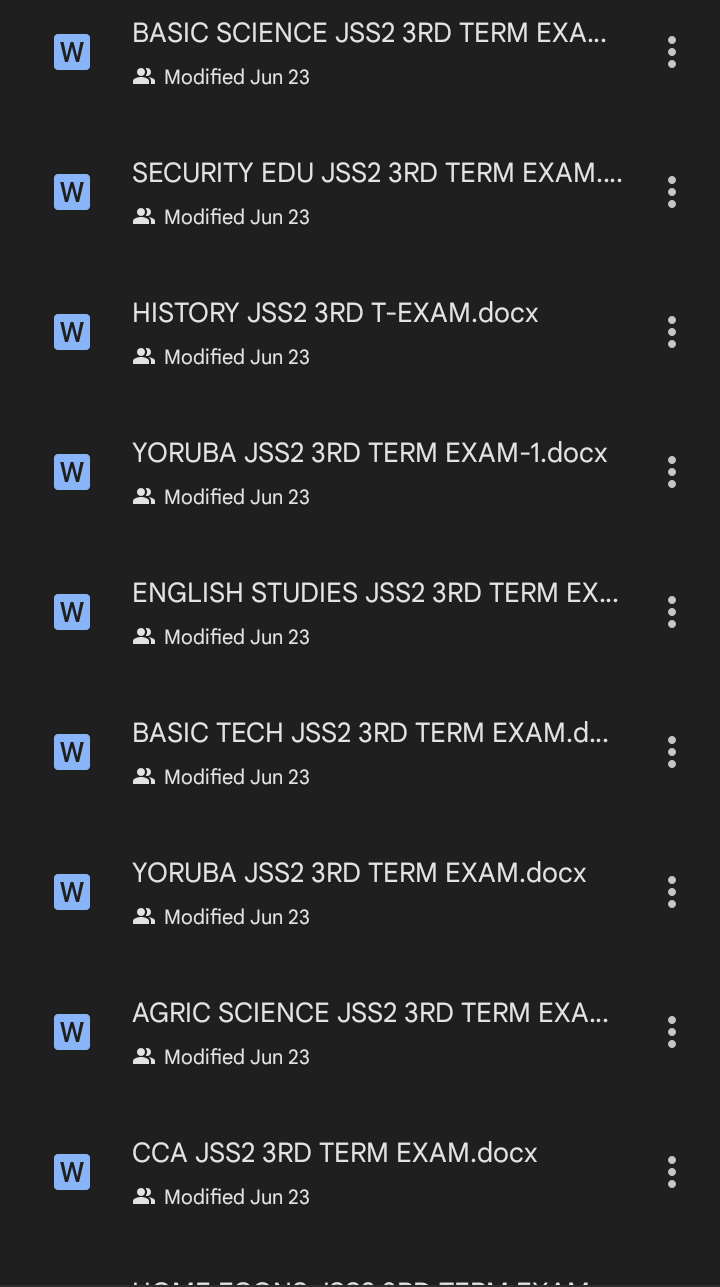
Task: Open YORUBA JSS2 3RD TERM EXAM.docx
Action: pyautogui.click(x=358, y=872)
